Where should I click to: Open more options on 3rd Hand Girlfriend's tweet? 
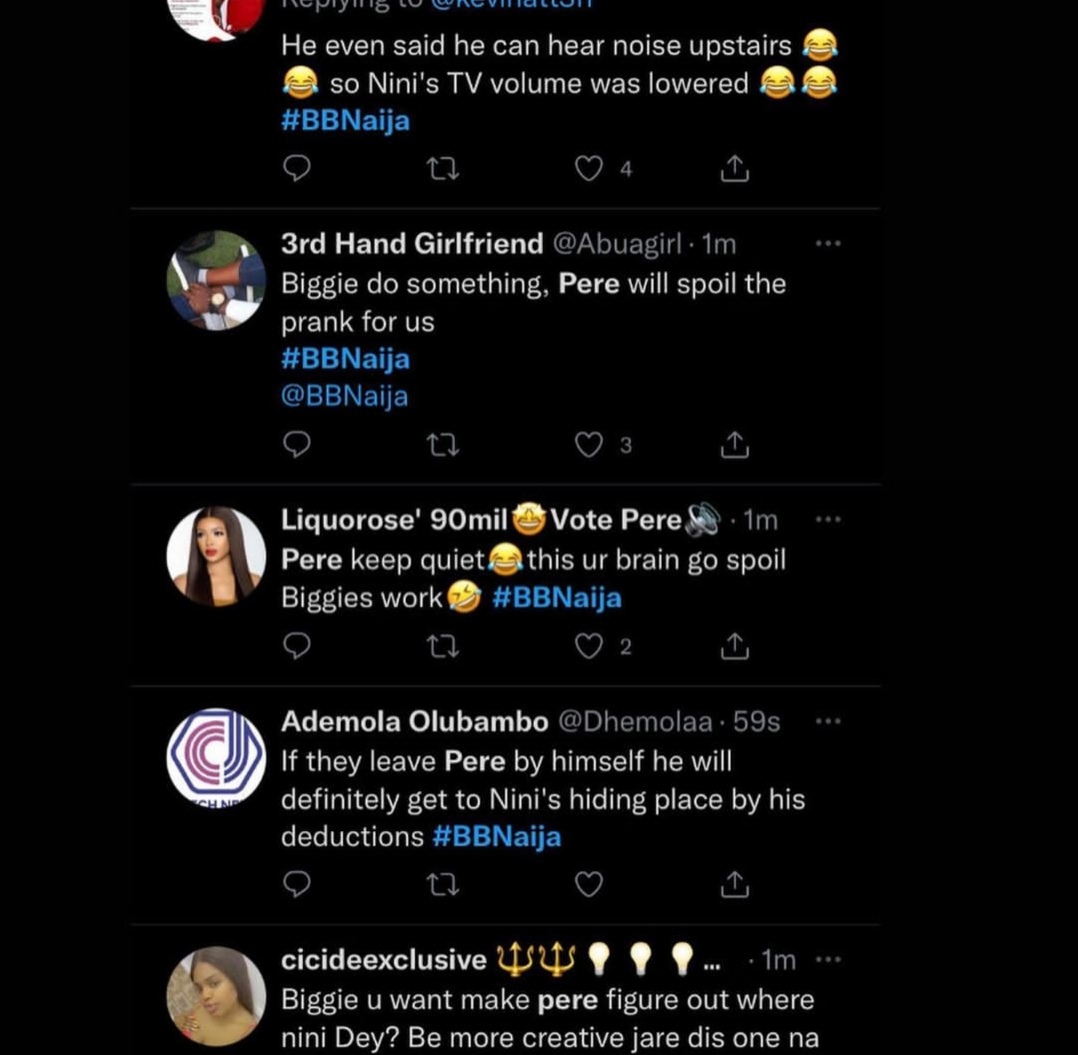pyautogui.click(x=828, y=244)
